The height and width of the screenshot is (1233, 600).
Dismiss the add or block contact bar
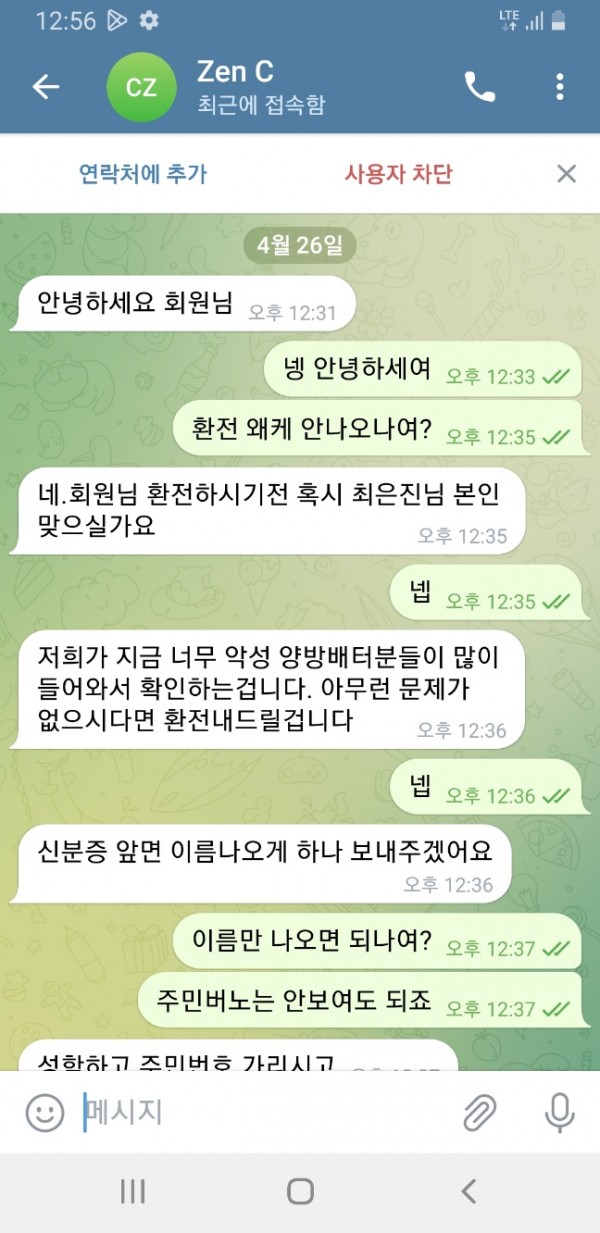tap(566, 174)
